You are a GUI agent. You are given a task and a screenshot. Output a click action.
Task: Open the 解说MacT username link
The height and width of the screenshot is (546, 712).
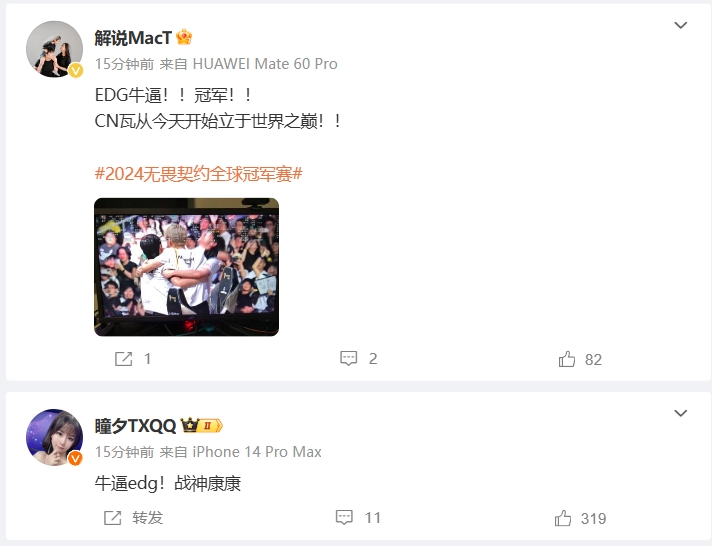[x=134, y=38]
